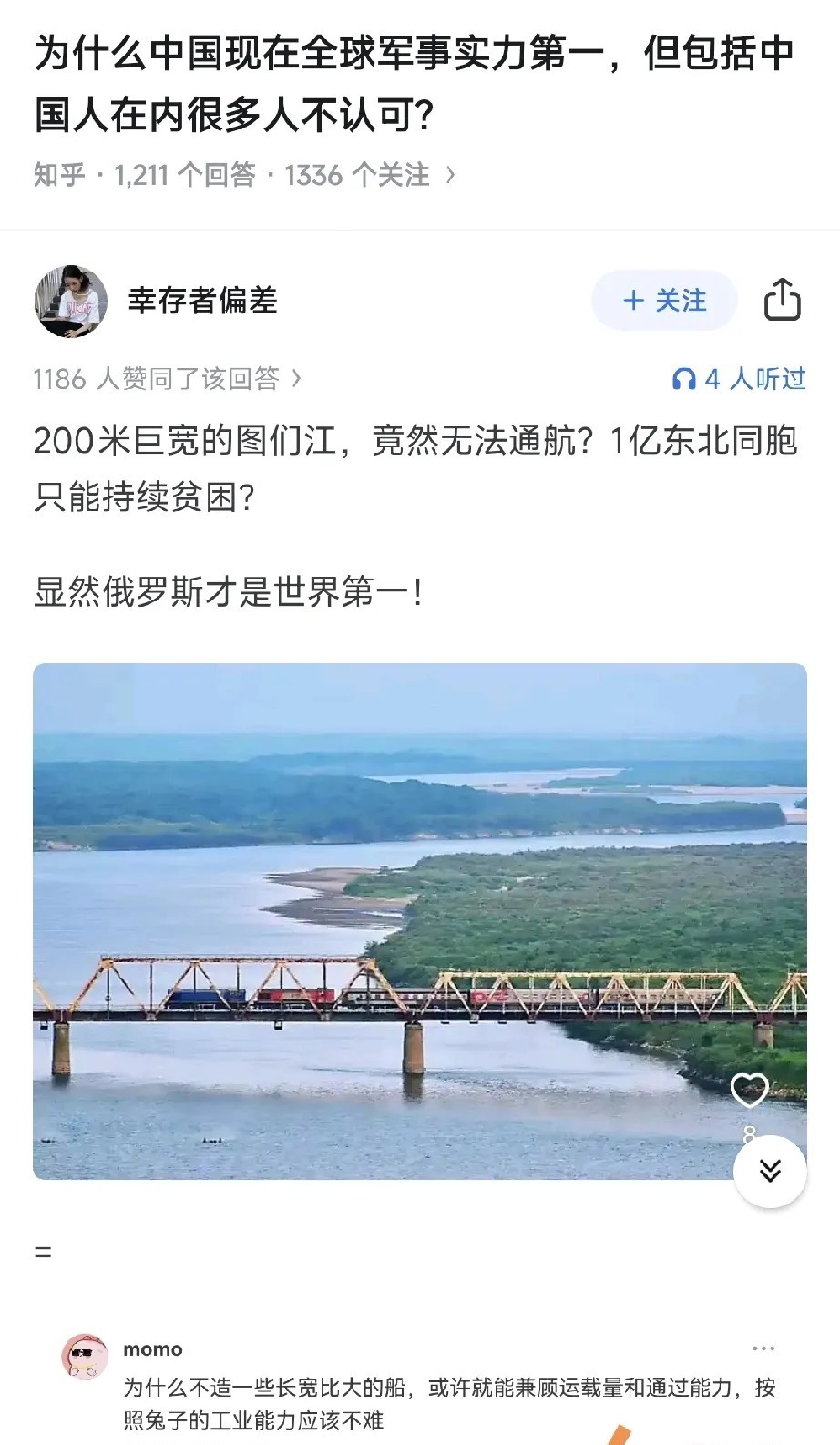Follow the author 幸存者偏差
Image resolution: width=840 pixels, height=1445 pixels.
click(664, 301)
